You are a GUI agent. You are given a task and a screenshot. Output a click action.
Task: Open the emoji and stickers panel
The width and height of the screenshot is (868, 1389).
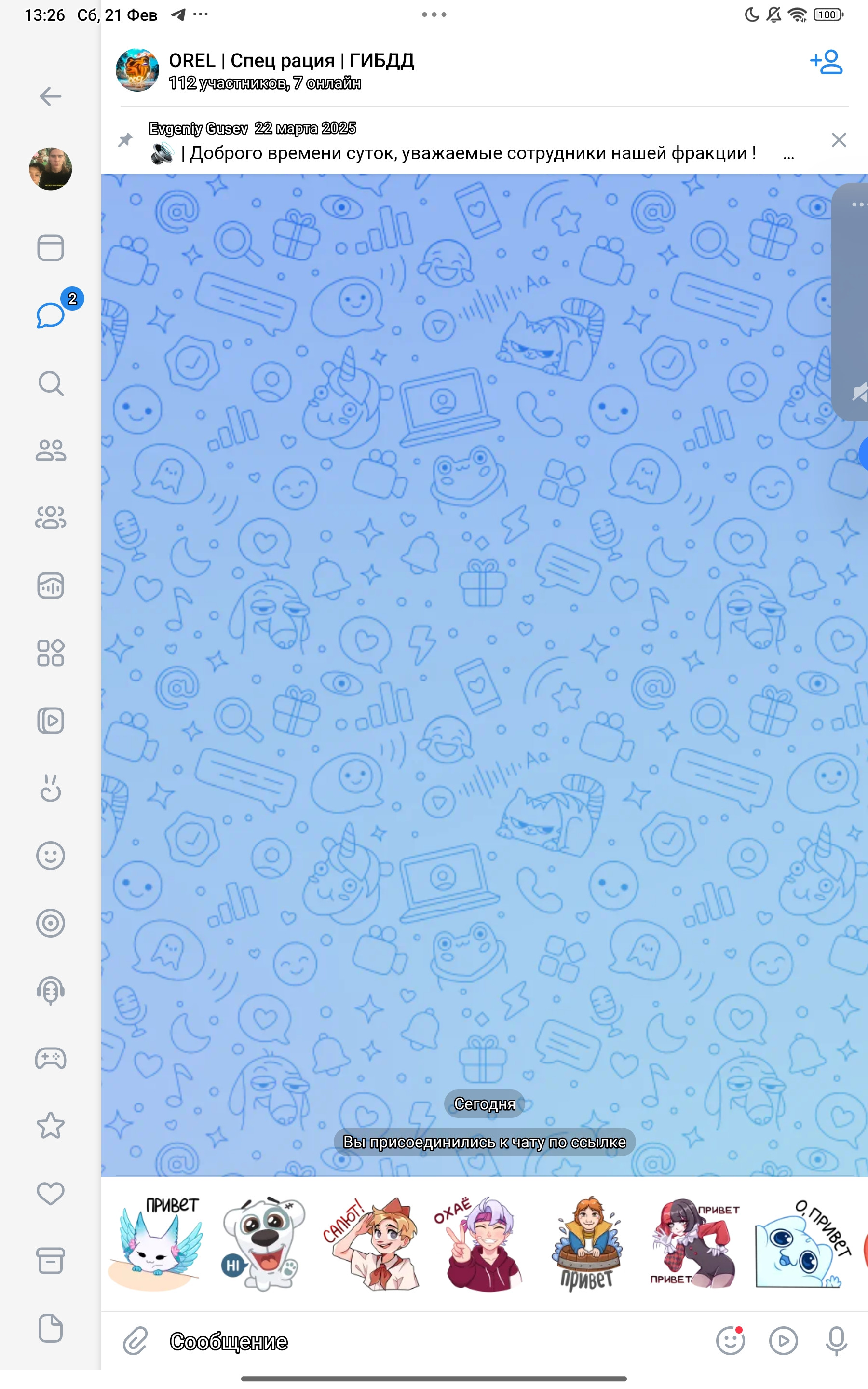(x=730, y=1341)
